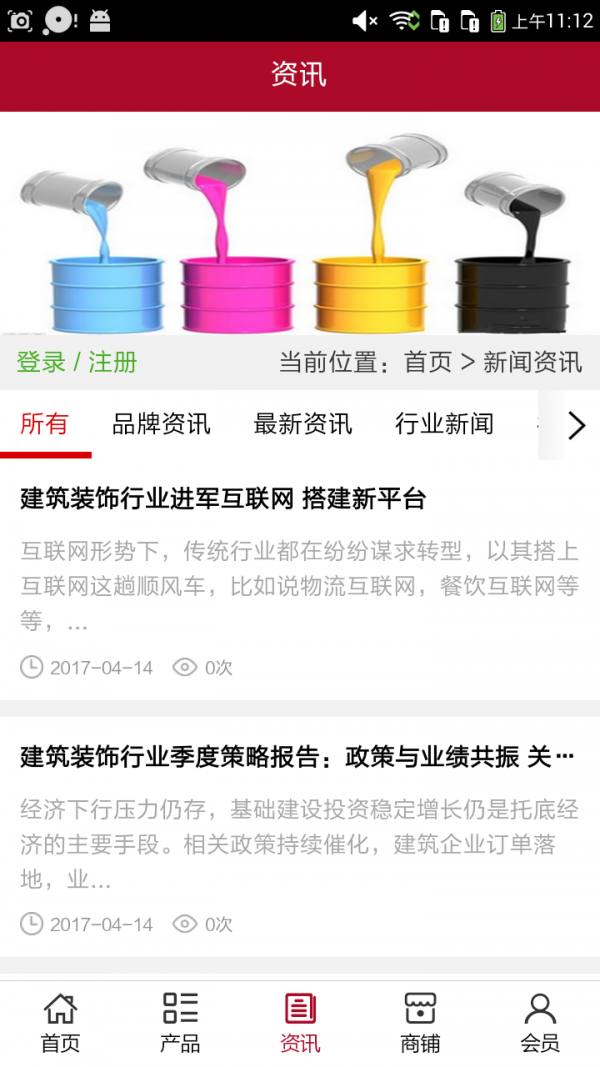Open the 产品 tab
Image resolution: width=600 pixels, height=1067 pixels.
pyautogui.click(x=180, y=1023)
